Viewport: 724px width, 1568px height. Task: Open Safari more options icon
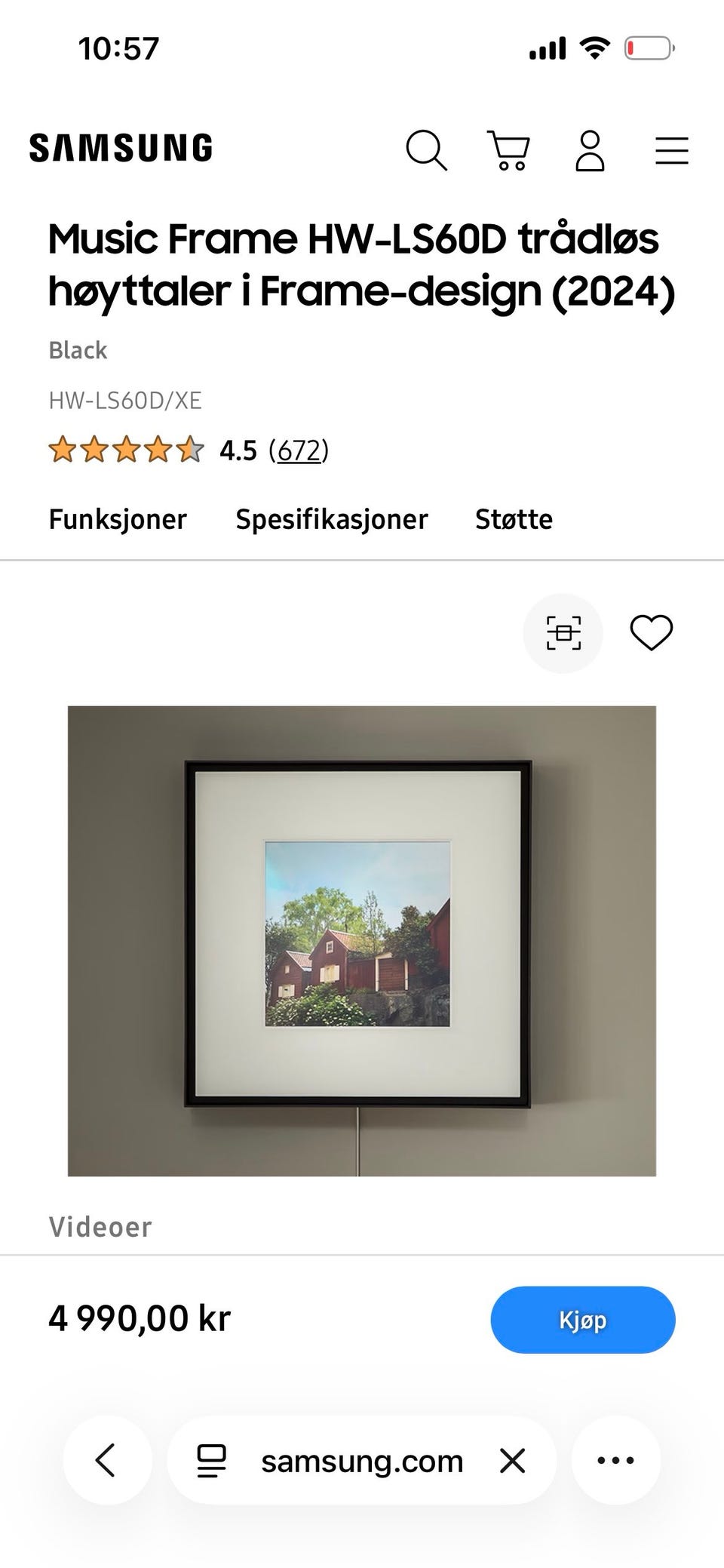pos(616,1459)
